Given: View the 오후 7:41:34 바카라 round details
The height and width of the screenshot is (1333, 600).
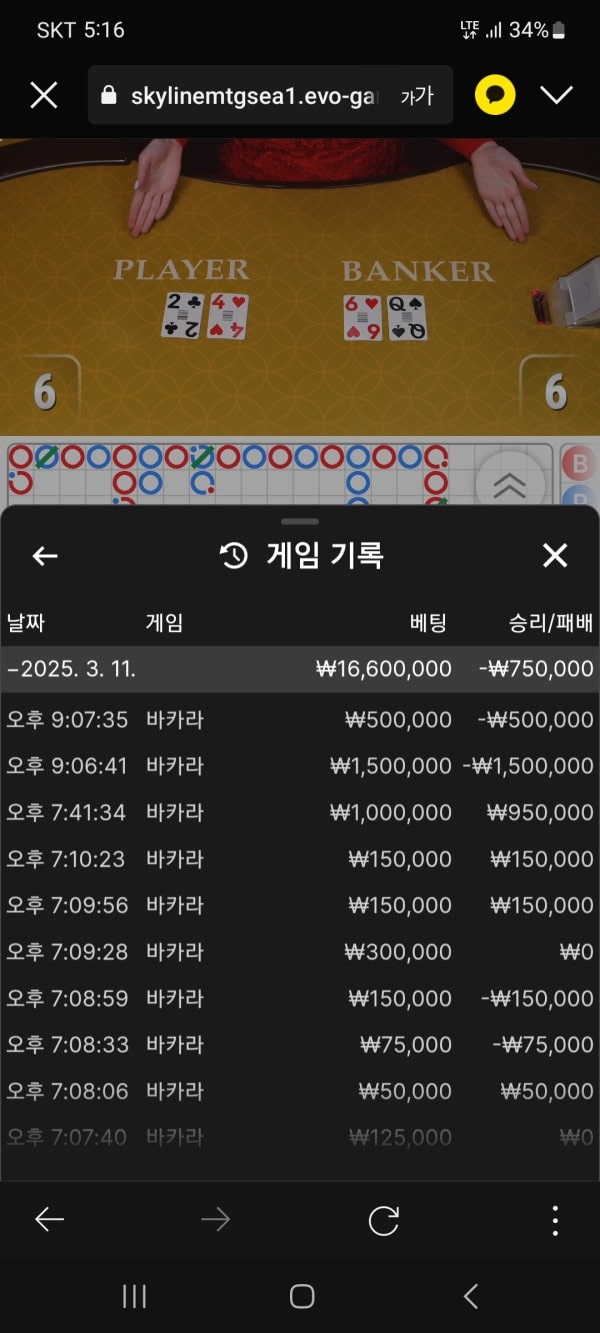Looking at the screenshot, I should (x=300, y=813).
